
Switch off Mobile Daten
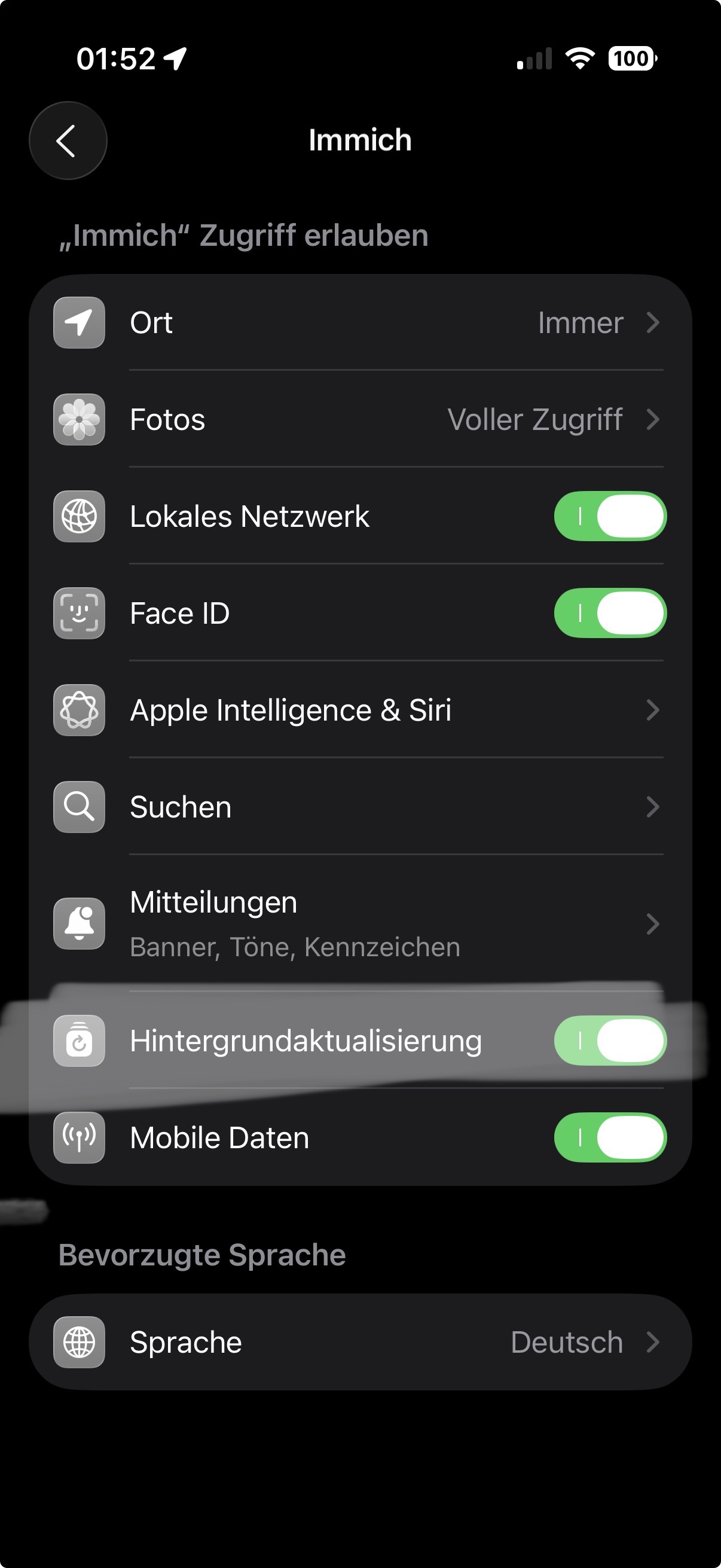(610, 1137)
